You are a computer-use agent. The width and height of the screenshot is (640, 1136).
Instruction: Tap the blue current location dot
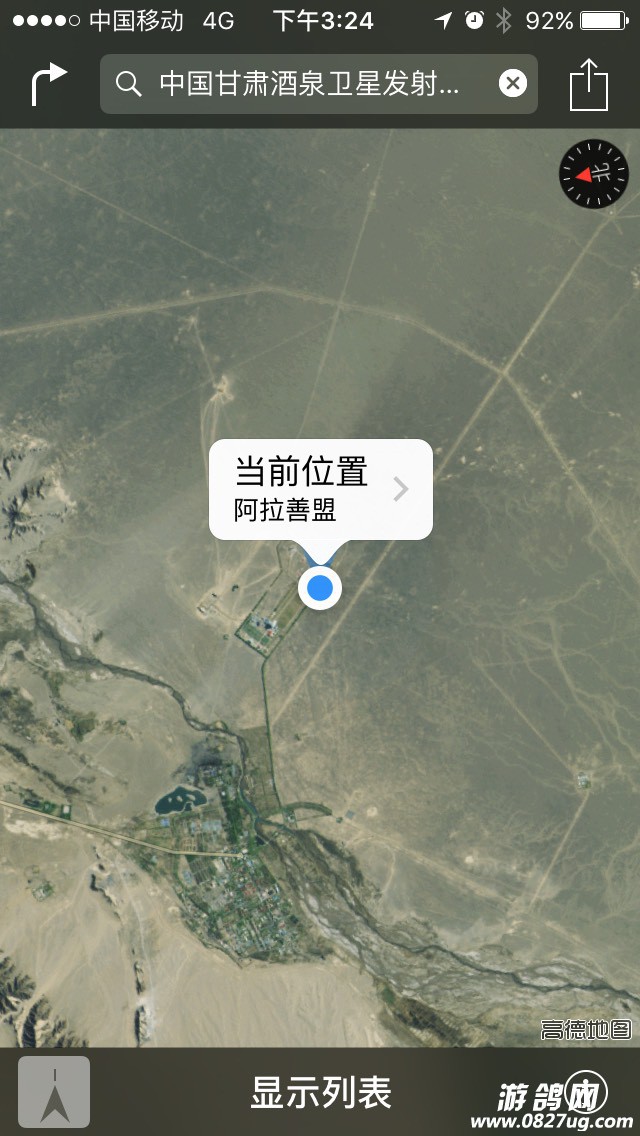320,588
